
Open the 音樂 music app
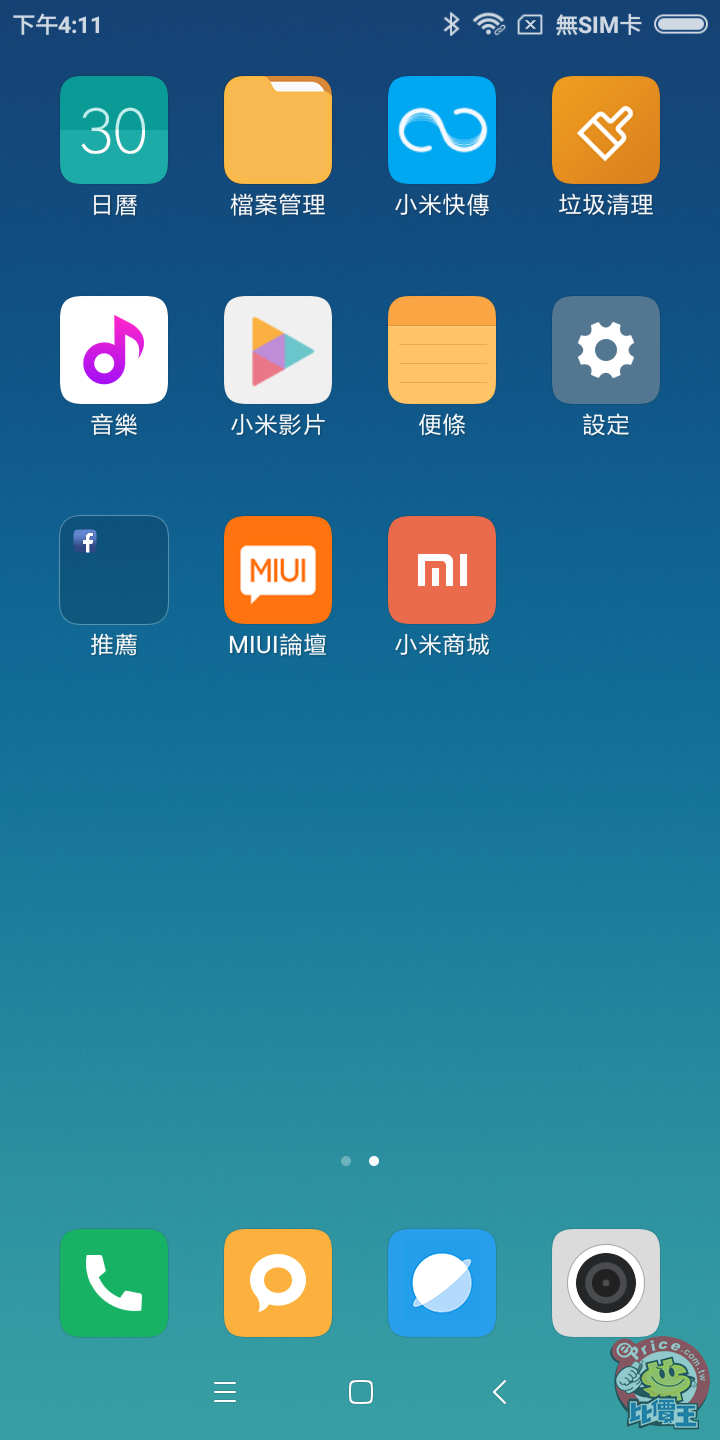tap(114, 350)
